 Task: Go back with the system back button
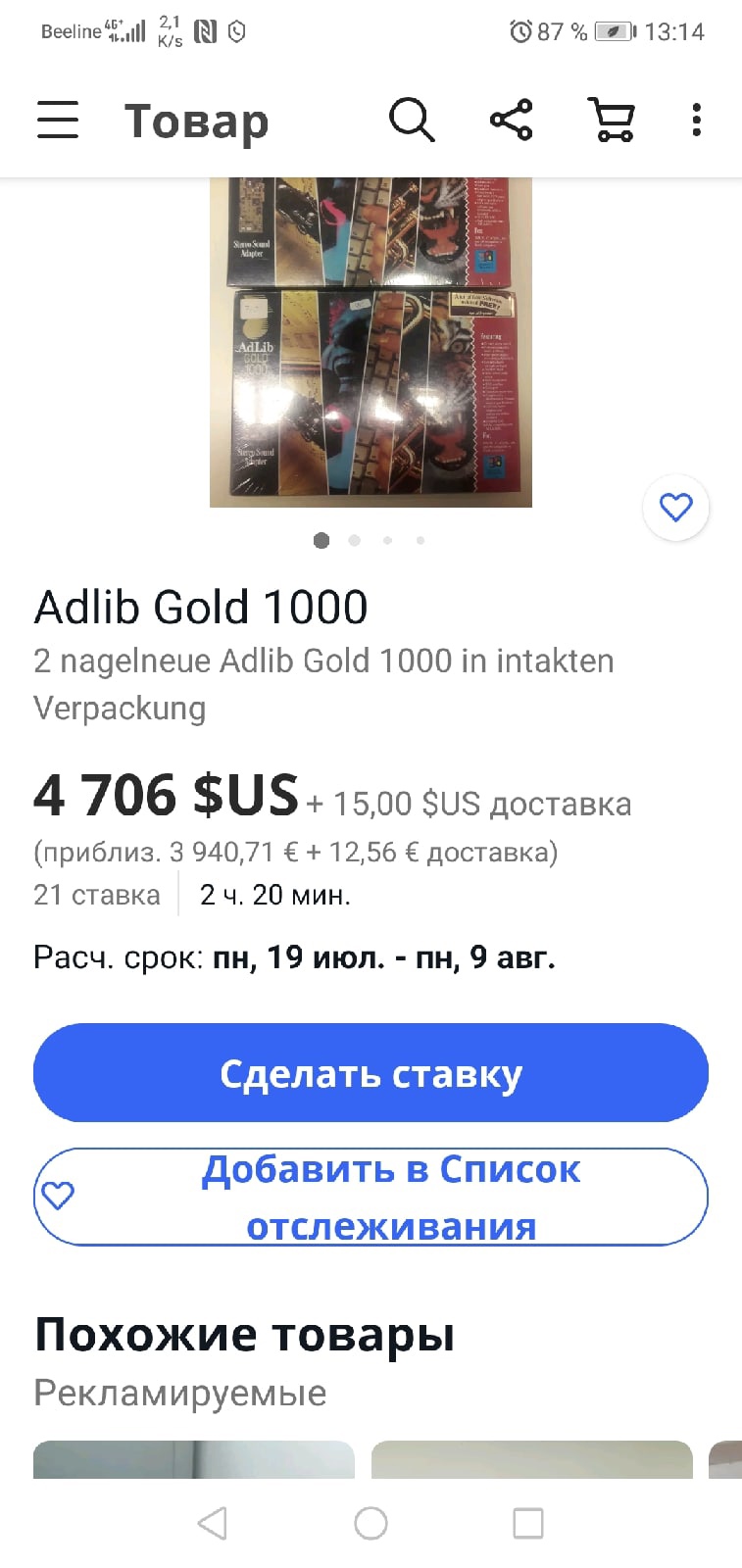click(x=213, y=1523)
